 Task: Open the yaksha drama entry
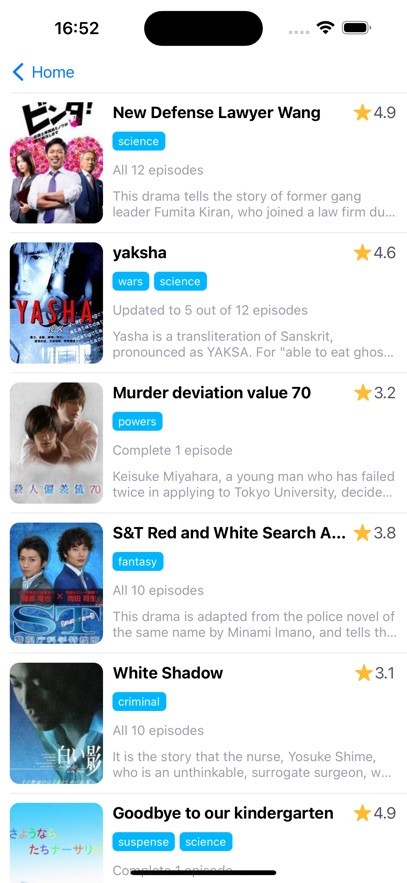pos(203,303)
